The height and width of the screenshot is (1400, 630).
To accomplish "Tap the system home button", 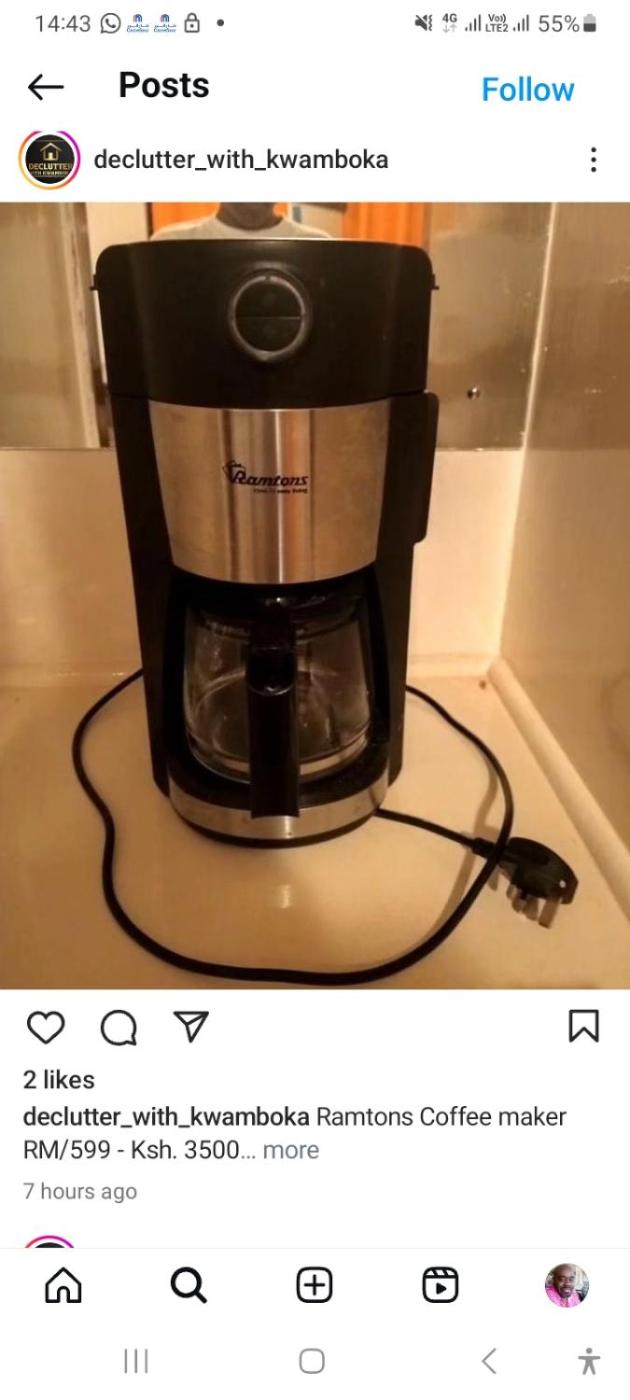I will [x=312, y=1361].
